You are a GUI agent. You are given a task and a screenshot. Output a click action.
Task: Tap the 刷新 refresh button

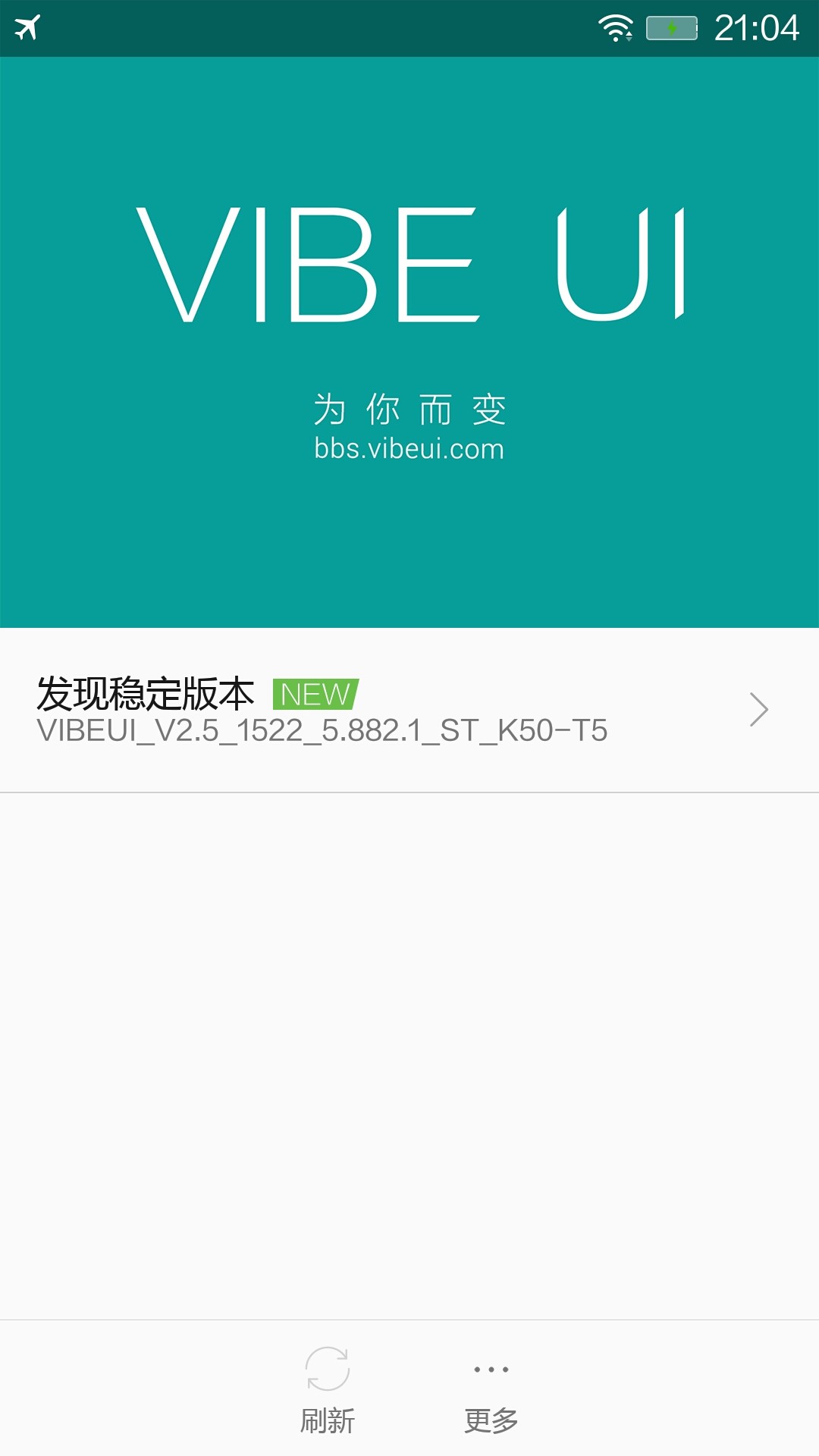(327, 1389)
